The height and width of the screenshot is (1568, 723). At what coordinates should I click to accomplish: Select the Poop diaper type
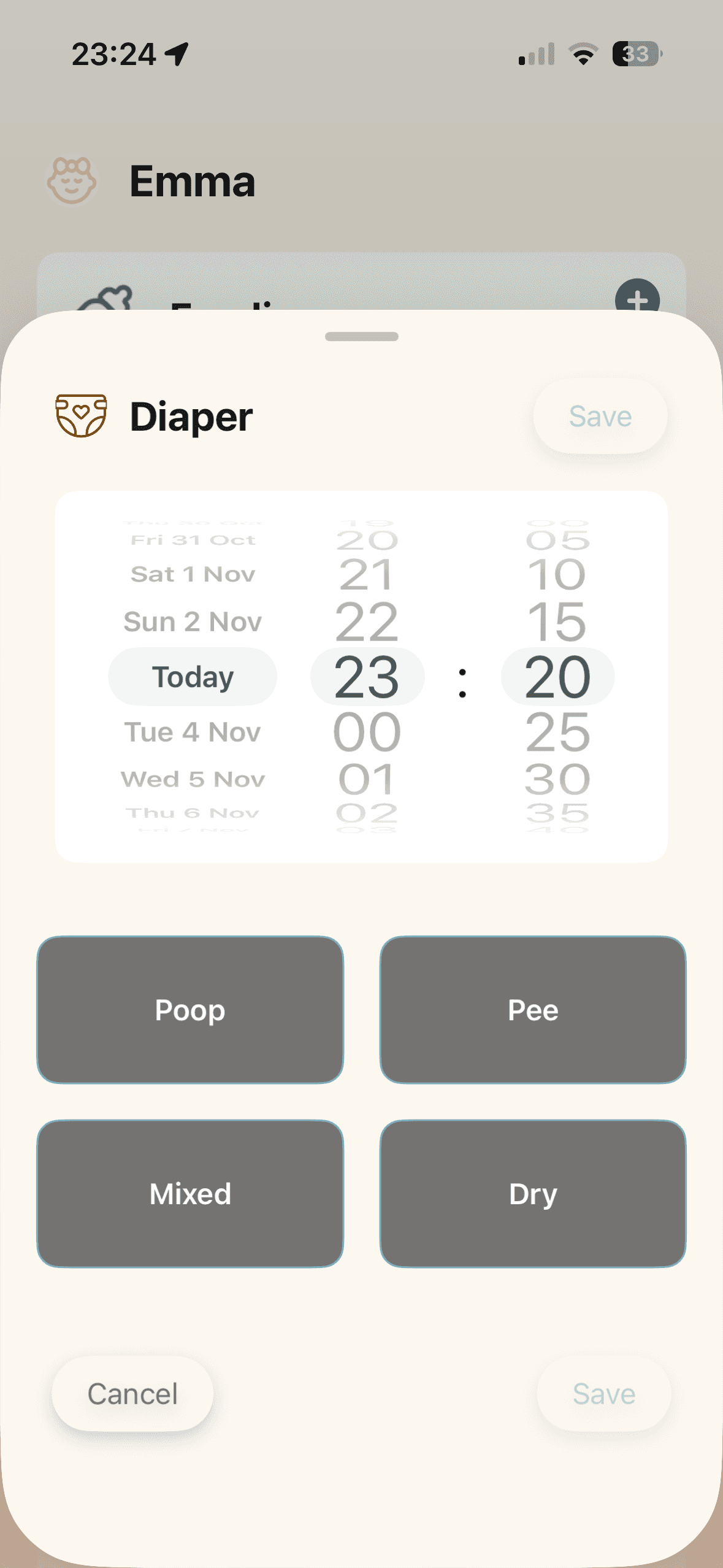(191, 1010)
